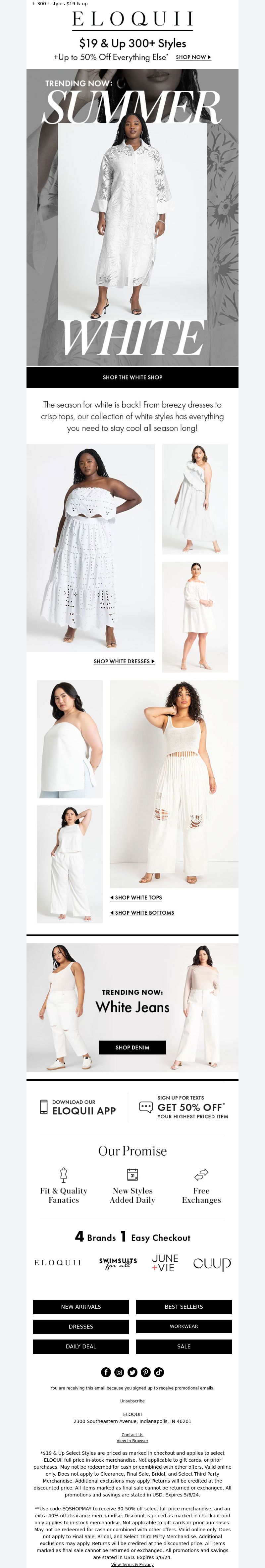
Task: Select the Dresses category button
Action: click(81, 1326)
